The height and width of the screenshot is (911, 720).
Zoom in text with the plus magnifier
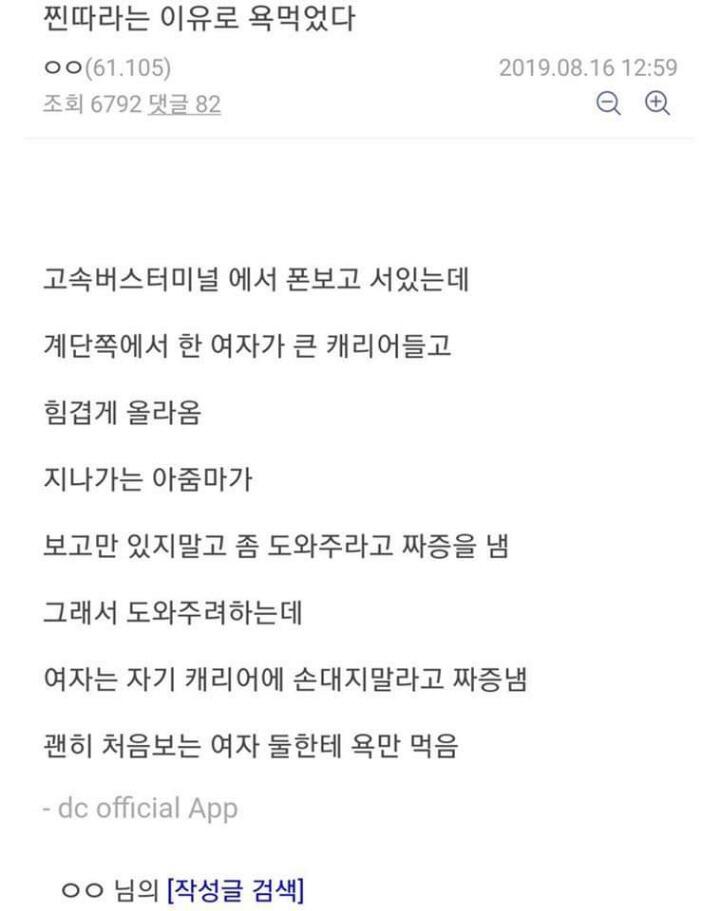pos(657,104)
